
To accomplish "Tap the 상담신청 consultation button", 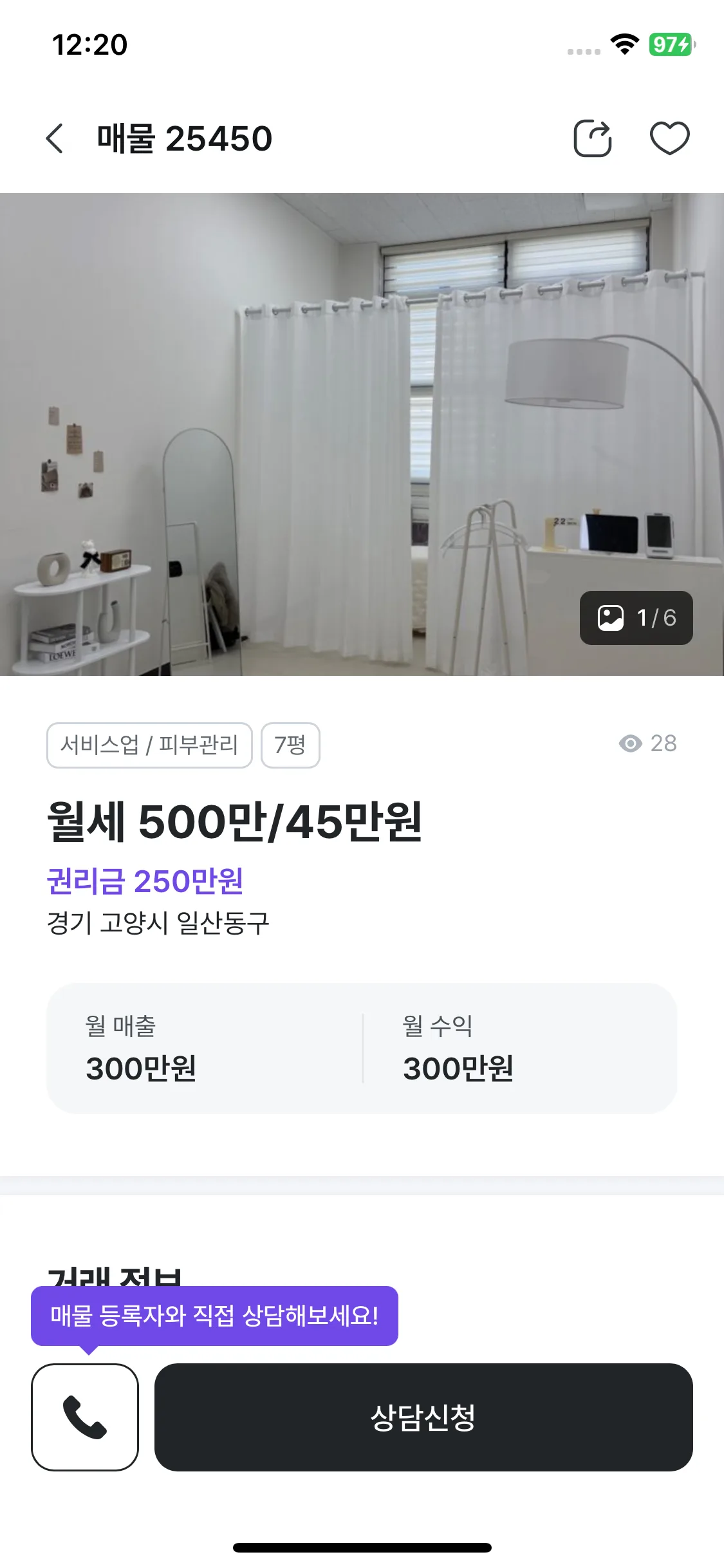I will pyautogui.click(x=423, y=1417).
